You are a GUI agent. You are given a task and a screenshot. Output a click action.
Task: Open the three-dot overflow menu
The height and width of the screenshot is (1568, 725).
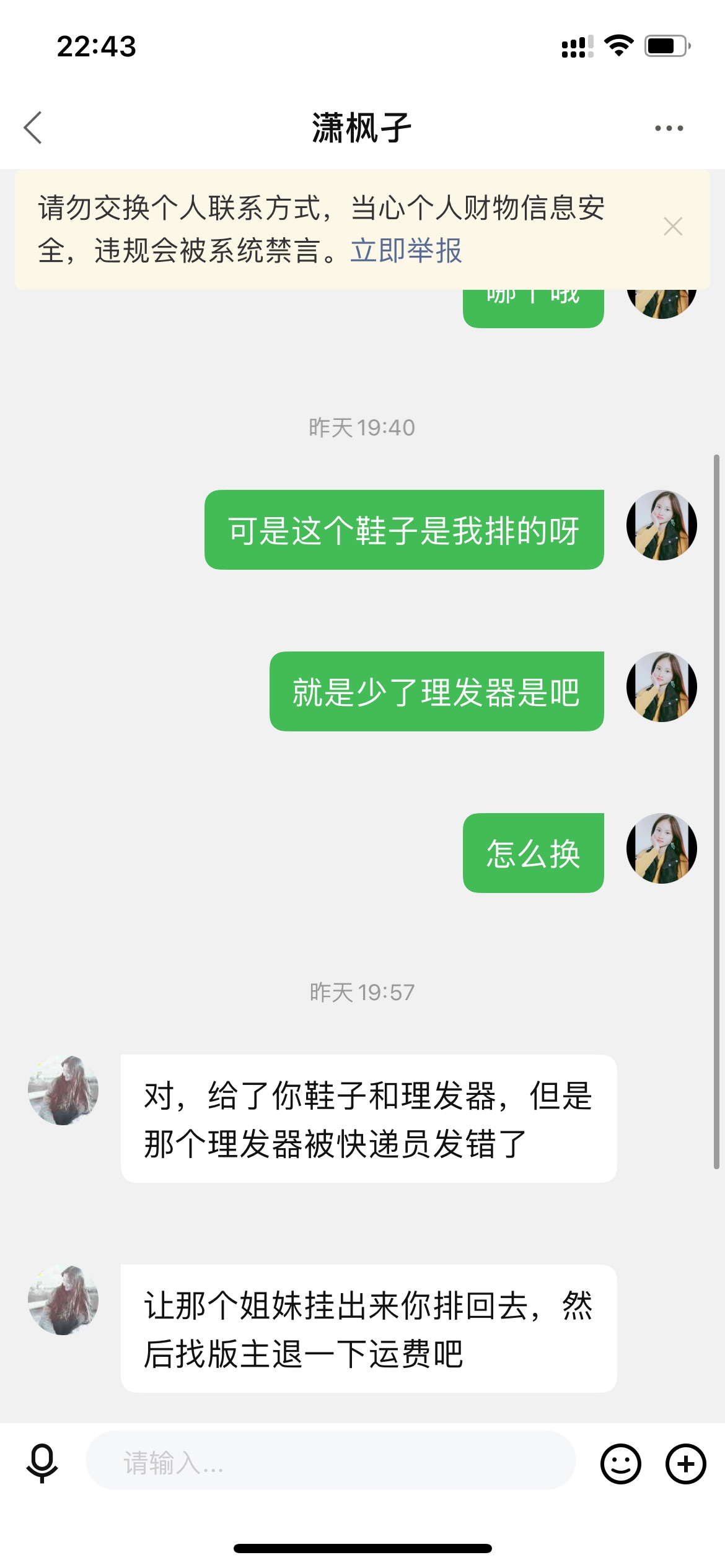669,128
